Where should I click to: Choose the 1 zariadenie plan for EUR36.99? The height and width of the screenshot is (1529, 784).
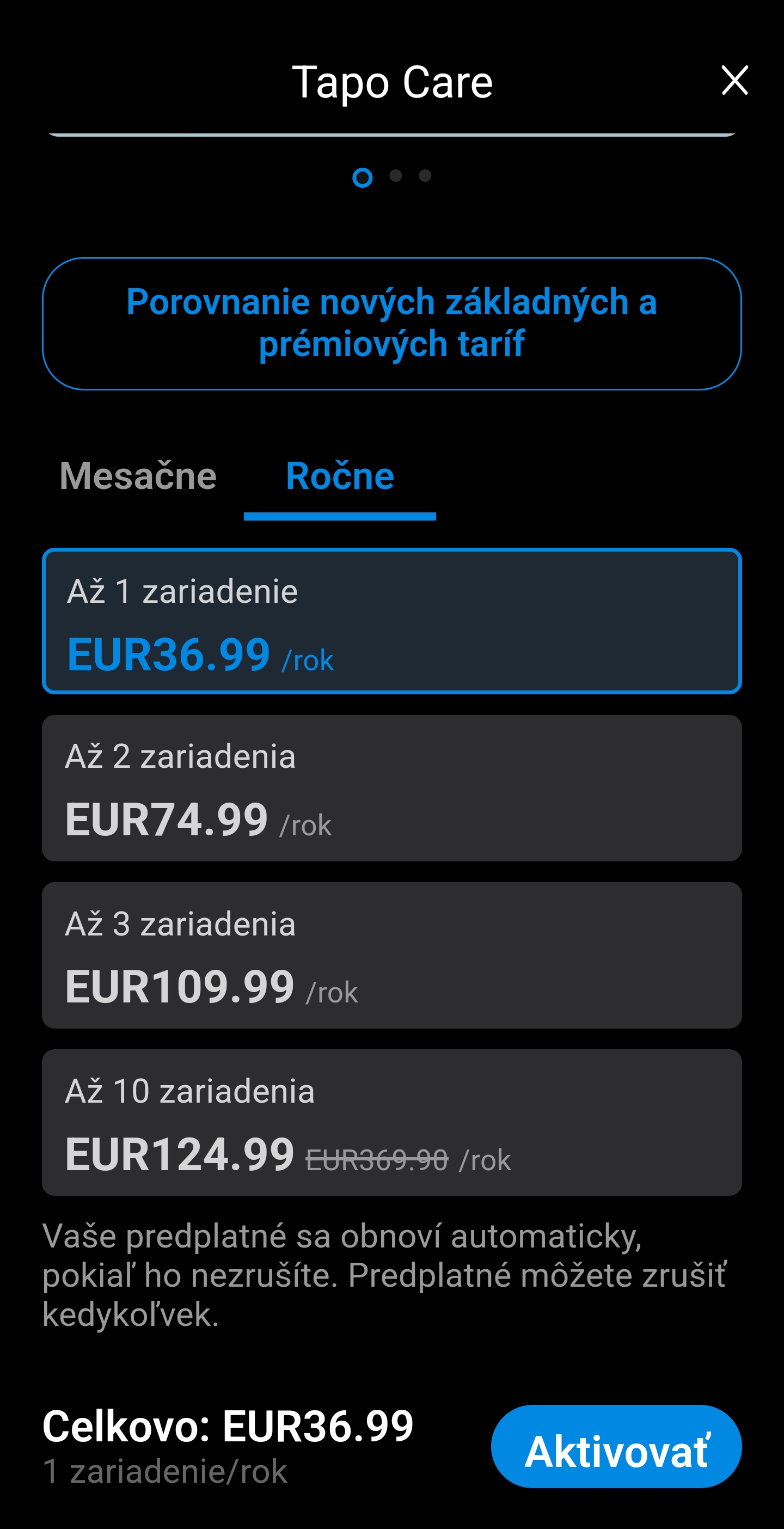coord(391,621)
